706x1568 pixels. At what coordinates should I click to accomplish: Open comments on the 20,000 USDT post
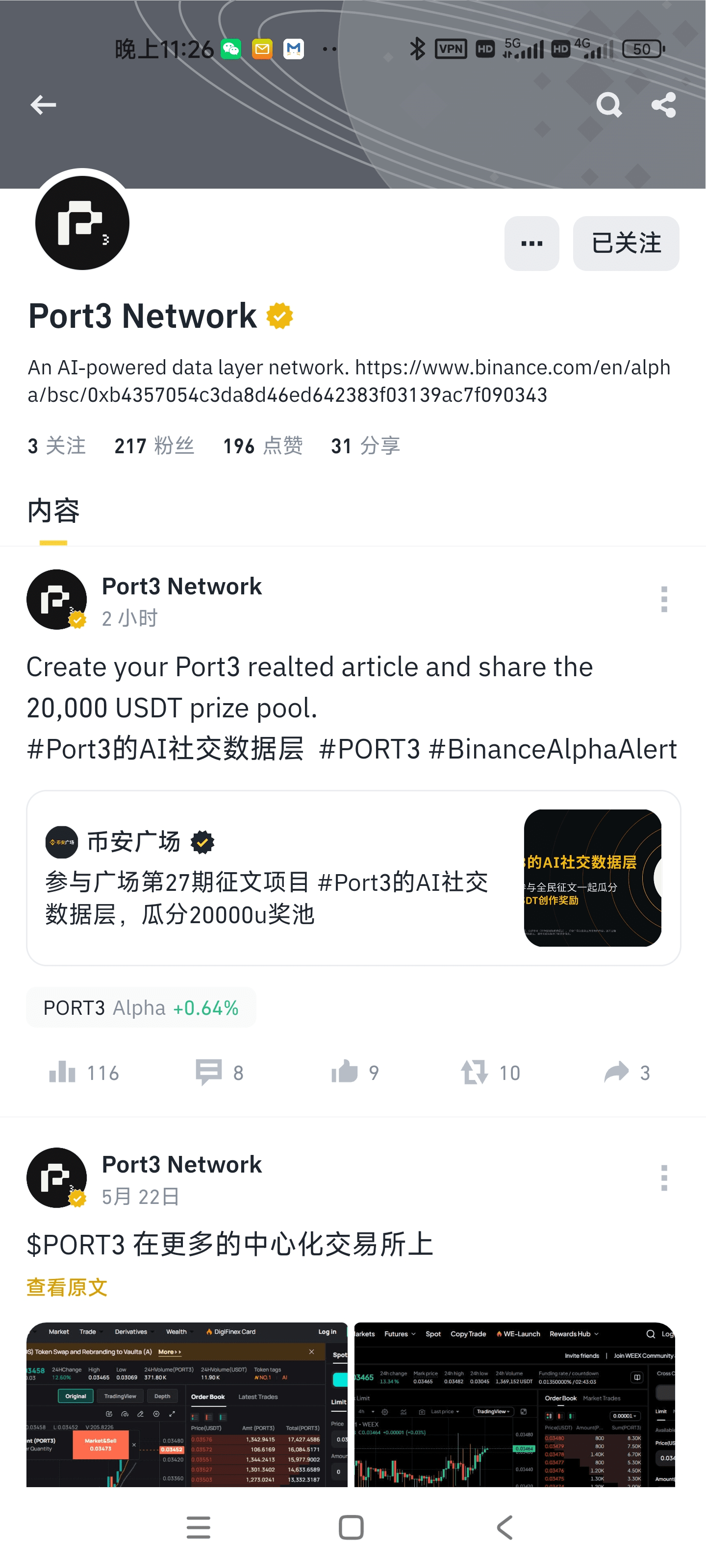tap(219, 1072)
